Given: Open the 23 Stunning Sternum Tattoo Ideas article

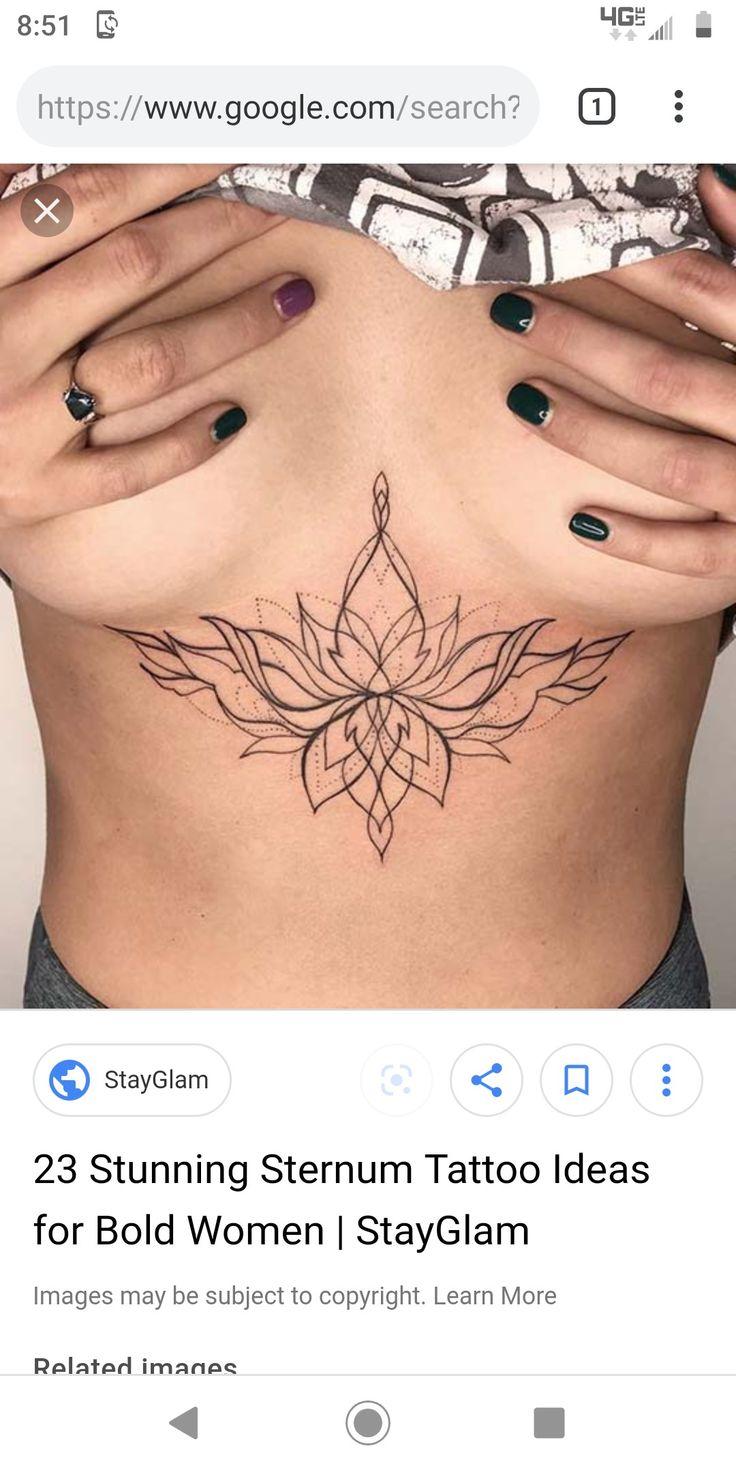Looking at the screenshot, I should pyautogui.click(x=341, y=1199).
